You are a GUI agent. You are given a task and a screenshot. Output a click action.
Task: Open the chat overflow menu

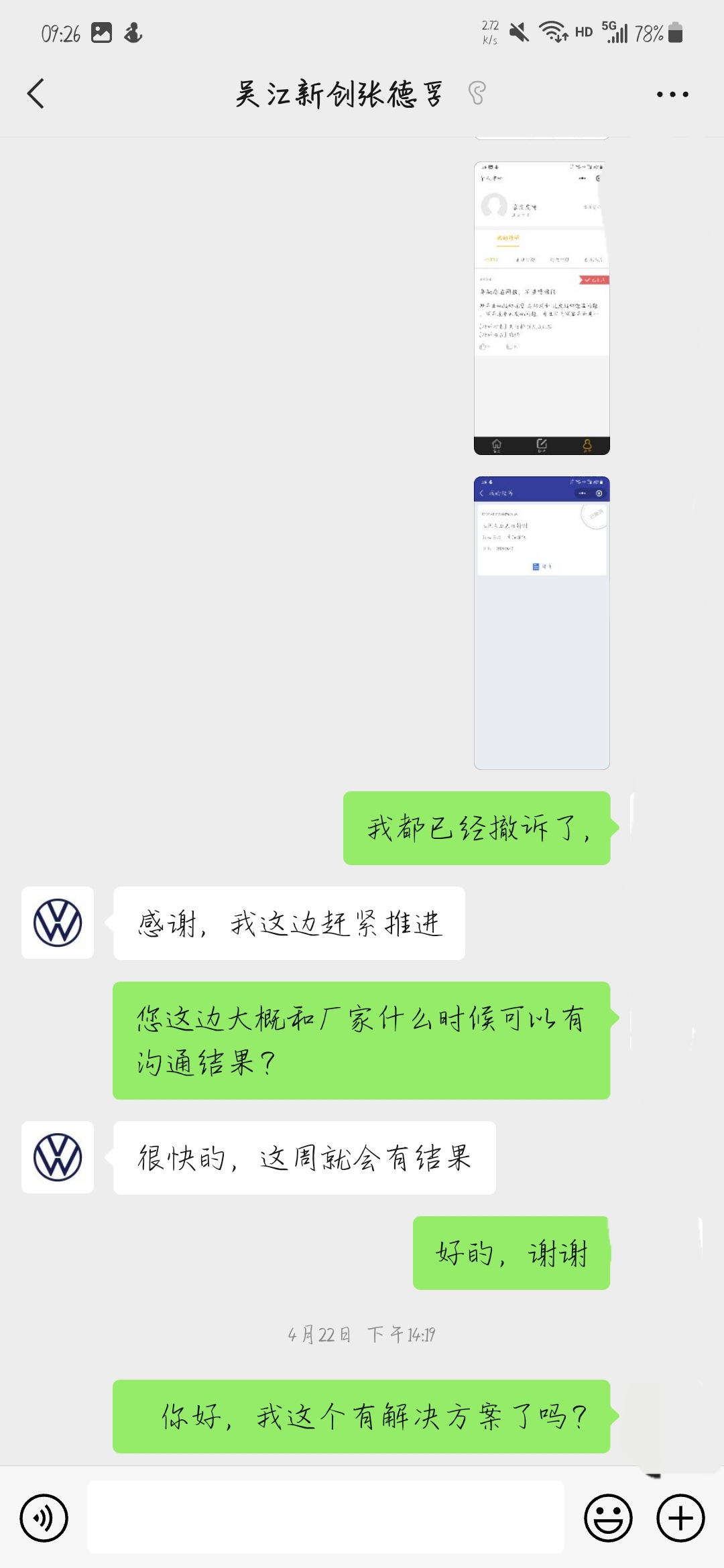click(x=672, y=94)
